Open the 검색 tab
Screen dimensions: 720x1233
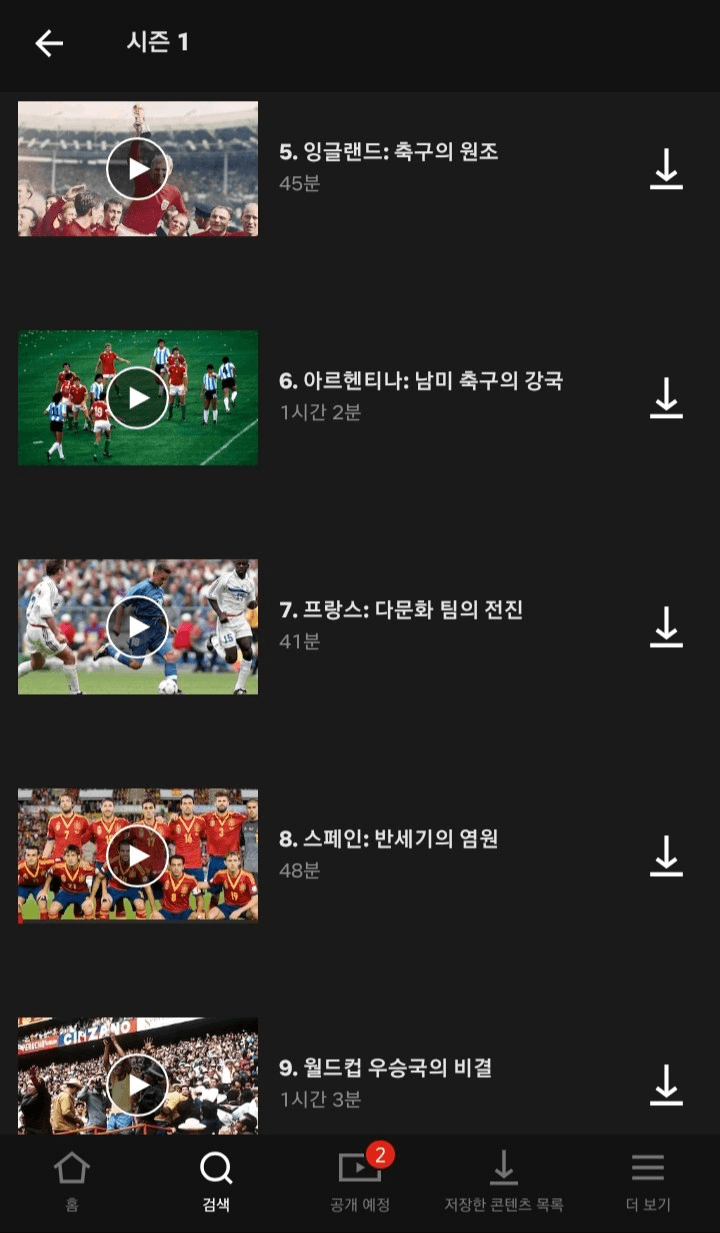[x=216, y=1182]
